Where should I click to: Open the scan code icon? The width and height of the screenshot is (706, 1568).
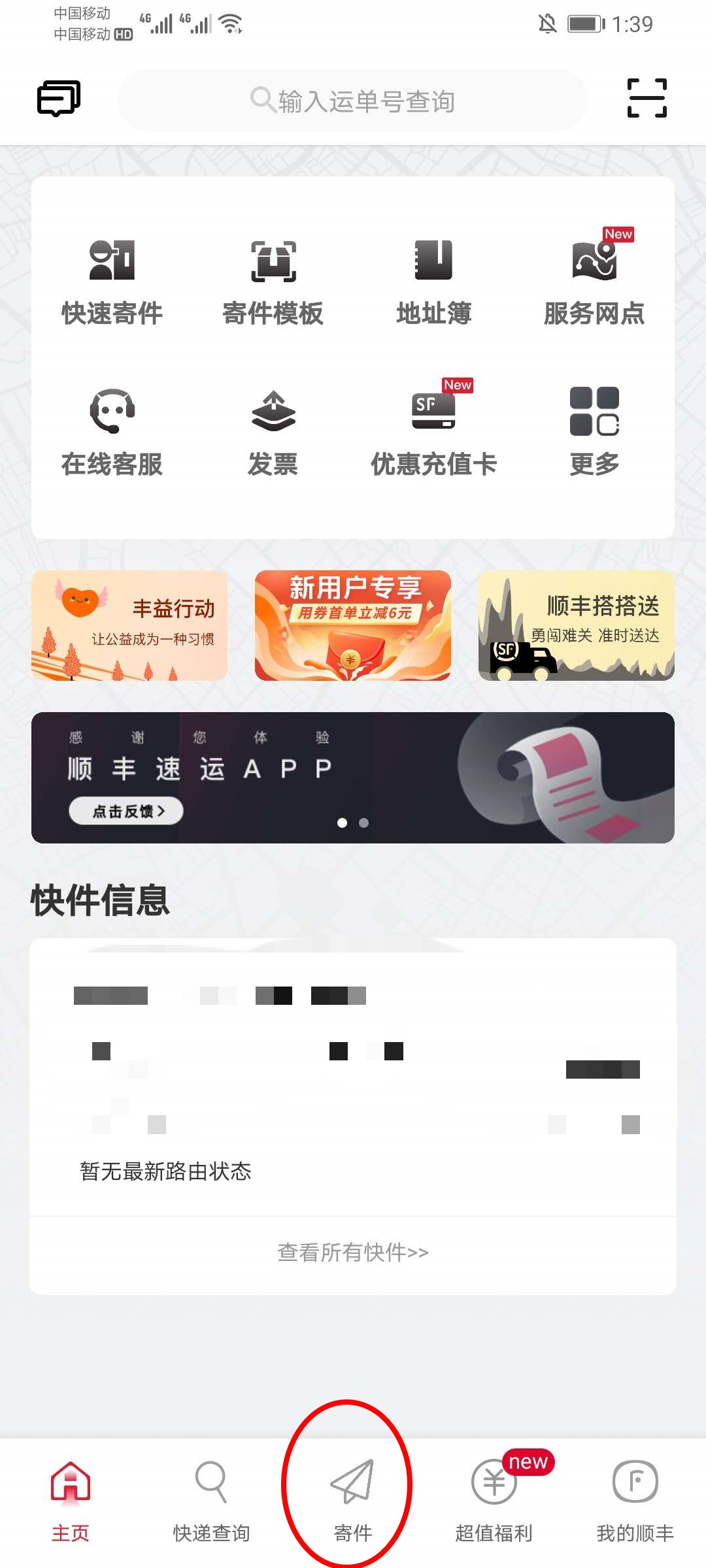tap(647, 98)
